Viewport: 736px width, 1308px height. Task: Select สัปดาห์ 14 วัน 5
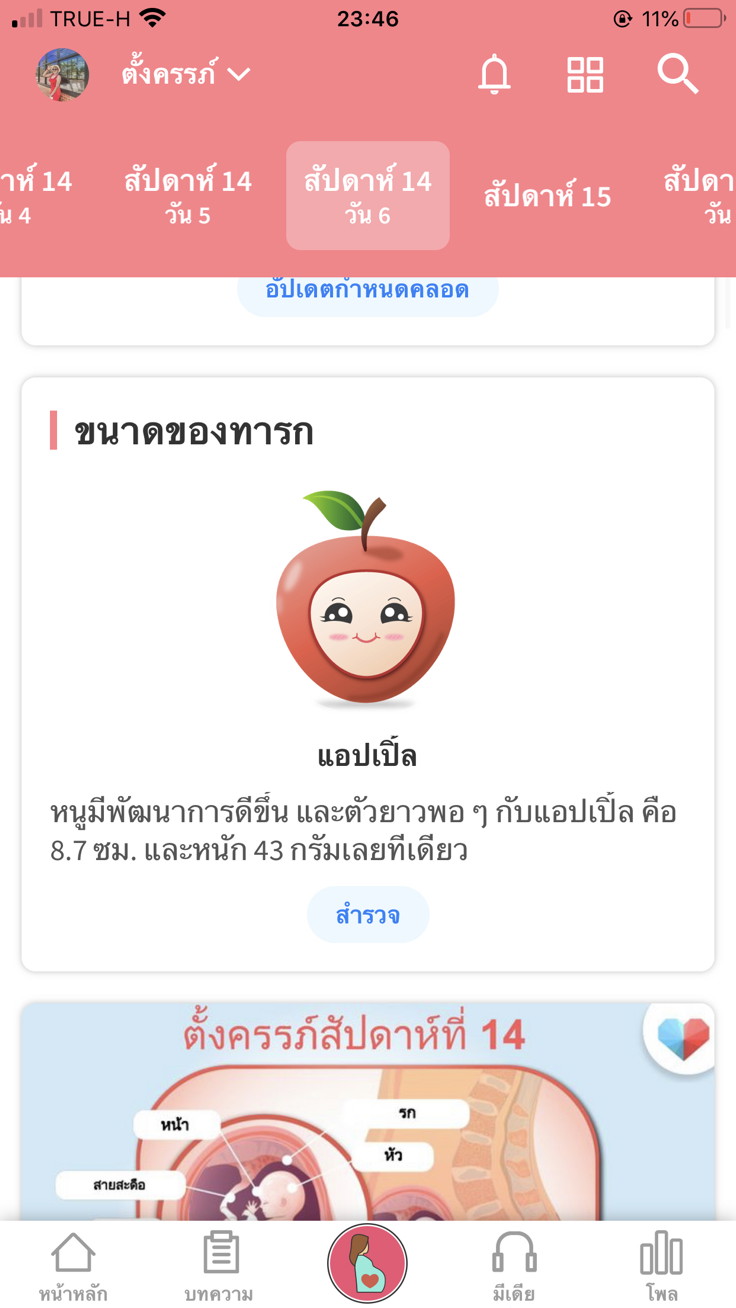[x=188, y=196]
